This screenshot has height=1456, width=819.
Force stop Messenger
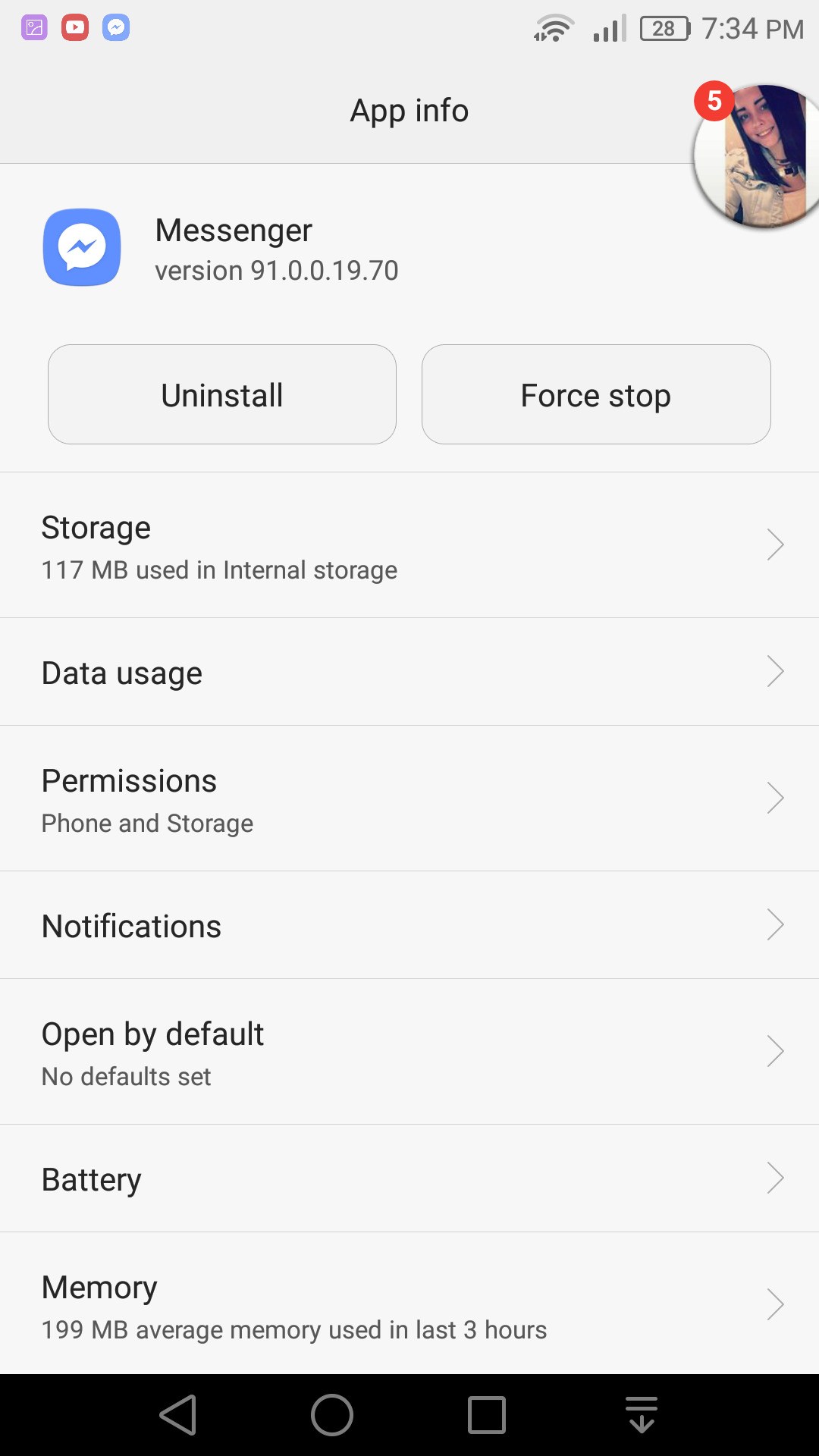[x=596, y=394]
